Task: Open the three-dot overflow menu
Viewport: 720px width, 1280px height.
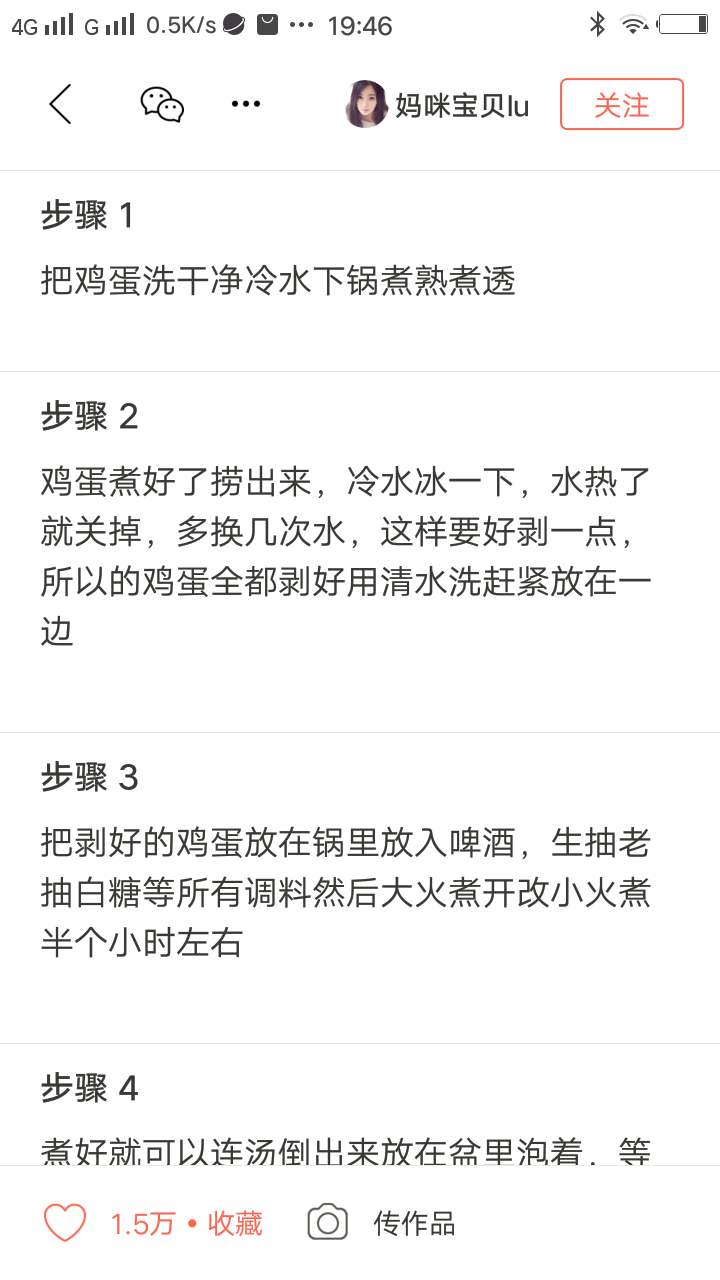Action: click(x=245, y=104)
